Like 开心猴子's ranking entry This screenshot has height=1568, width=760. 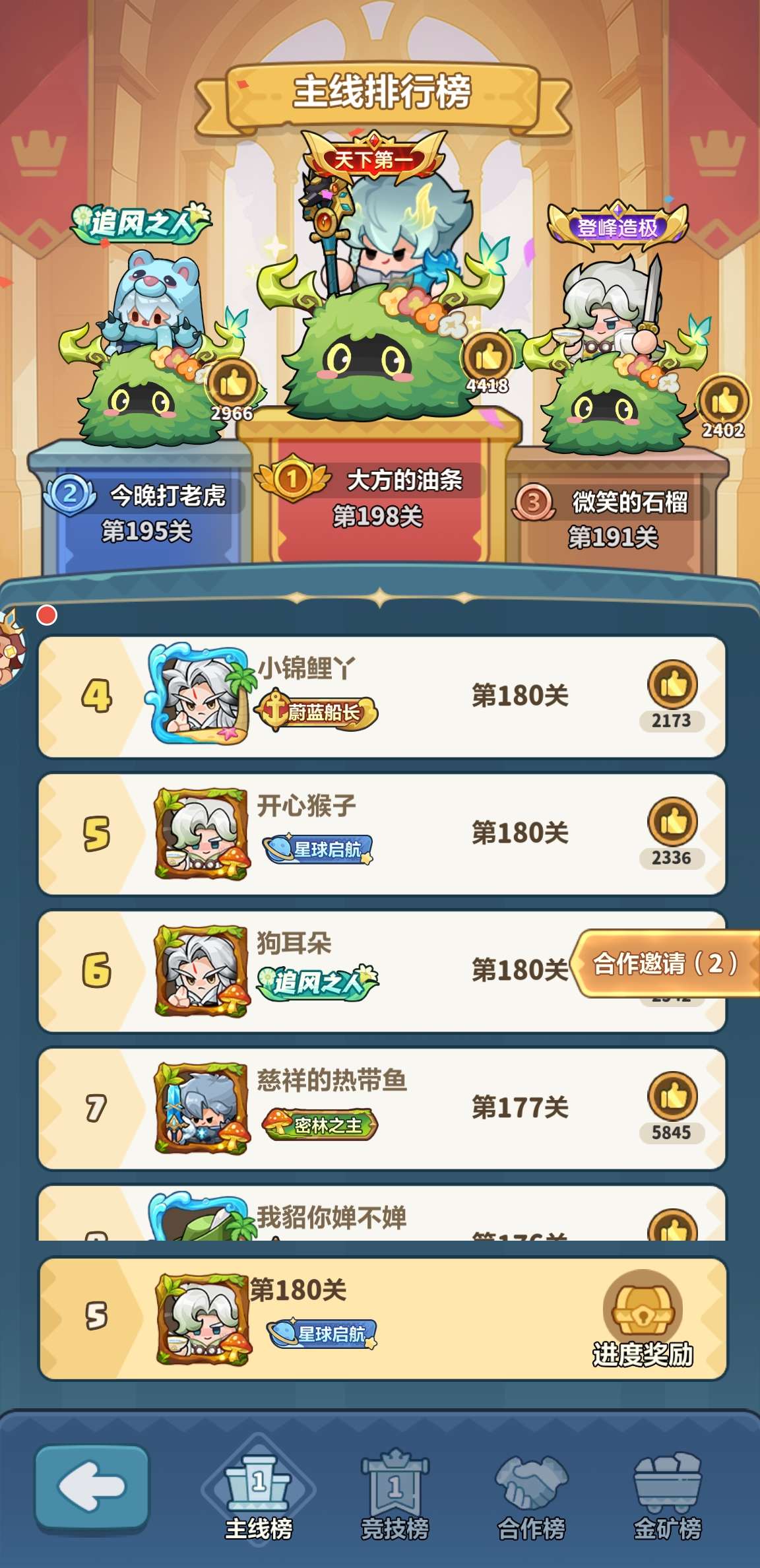click(672, 822)
